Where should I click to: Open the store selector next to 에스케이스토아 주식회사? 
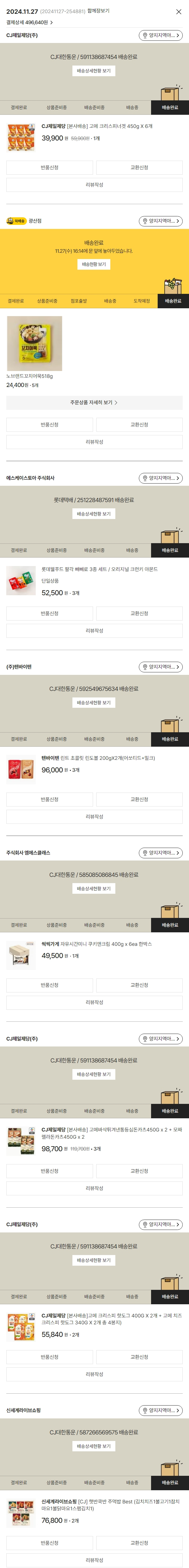tap(160, 478)
